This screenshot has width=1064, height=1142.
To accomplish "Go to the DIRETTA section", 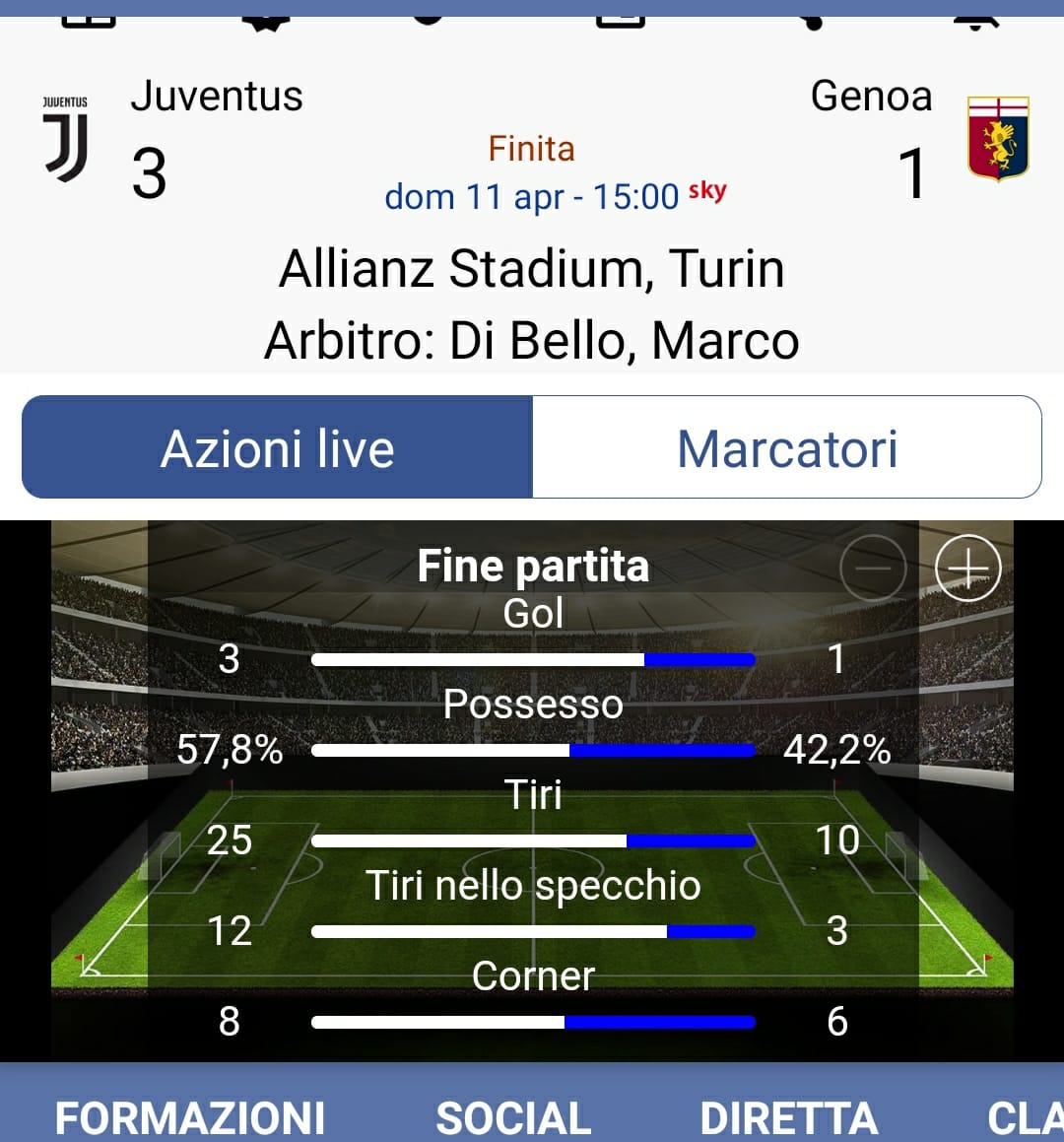I will coord(788,1117).
